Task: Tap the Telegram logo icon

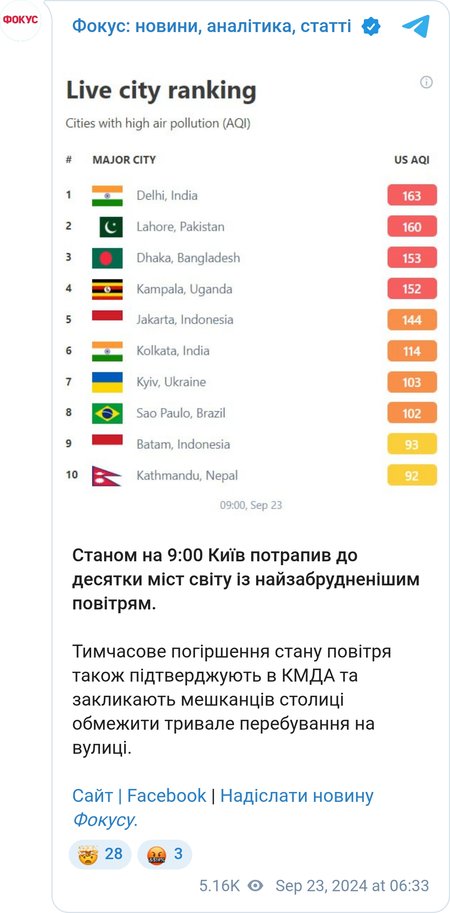Action: (416, 26)
